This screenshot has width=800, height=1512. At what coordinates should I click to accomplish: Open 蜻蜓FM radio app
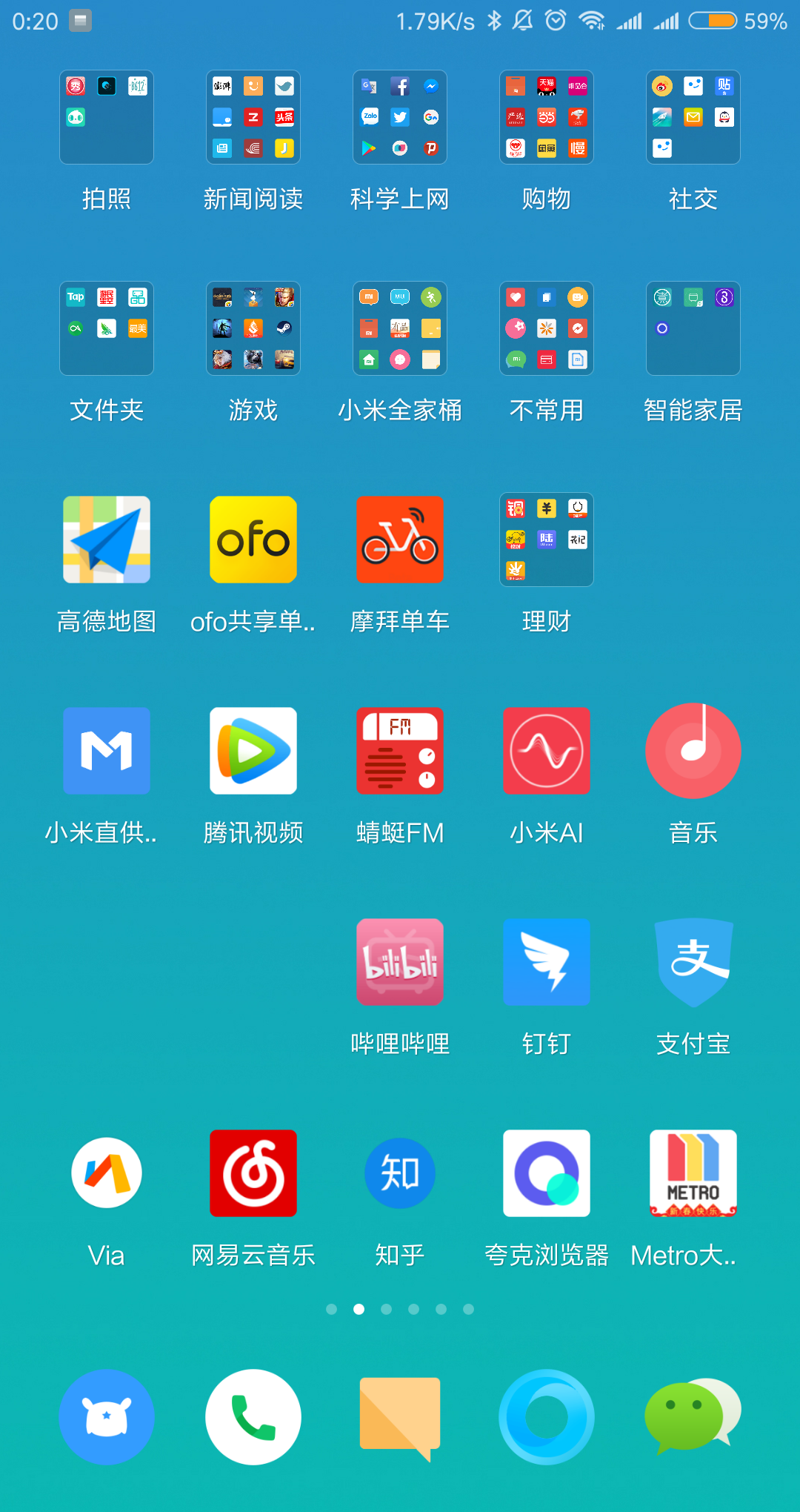[x=399, y=751]
